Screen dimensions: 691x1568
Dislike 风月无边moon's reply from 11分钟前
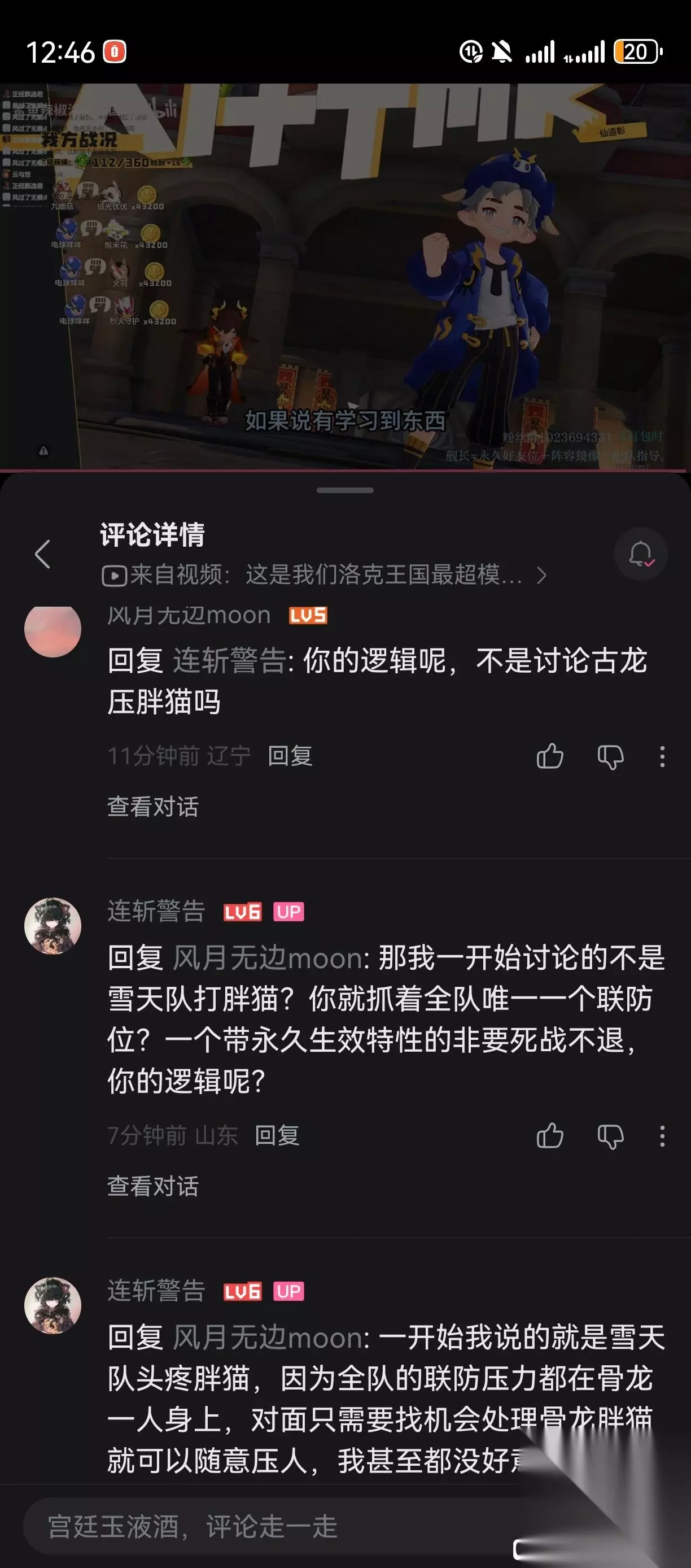[610, 757]
